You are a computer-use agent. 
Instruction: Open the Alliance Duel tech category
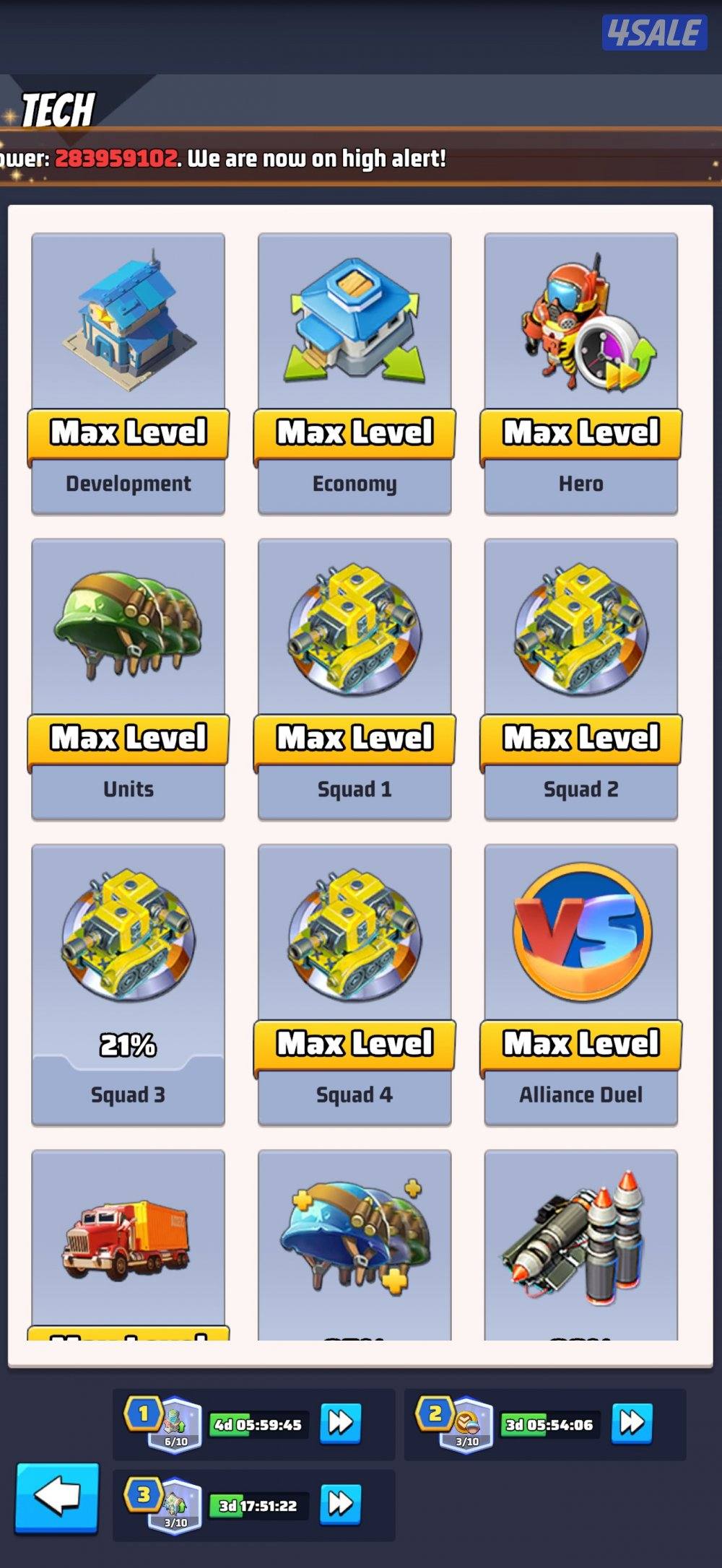pyautogui.click(x=580, y=984)
